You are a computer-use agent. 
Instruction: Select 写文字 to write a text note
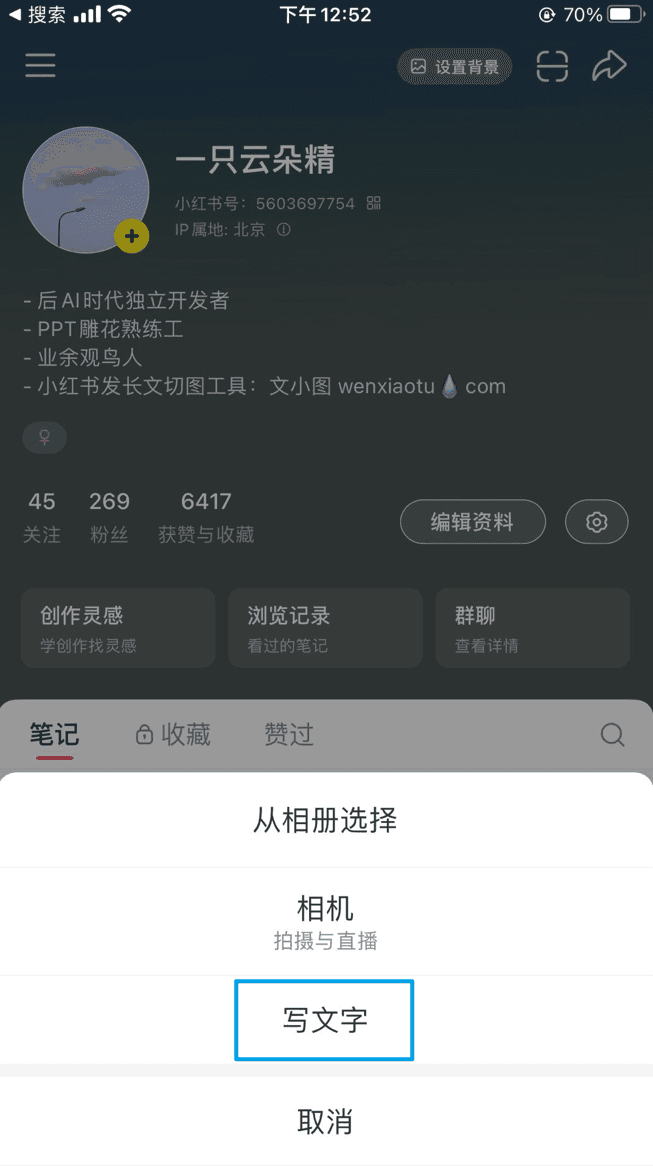324,1020
